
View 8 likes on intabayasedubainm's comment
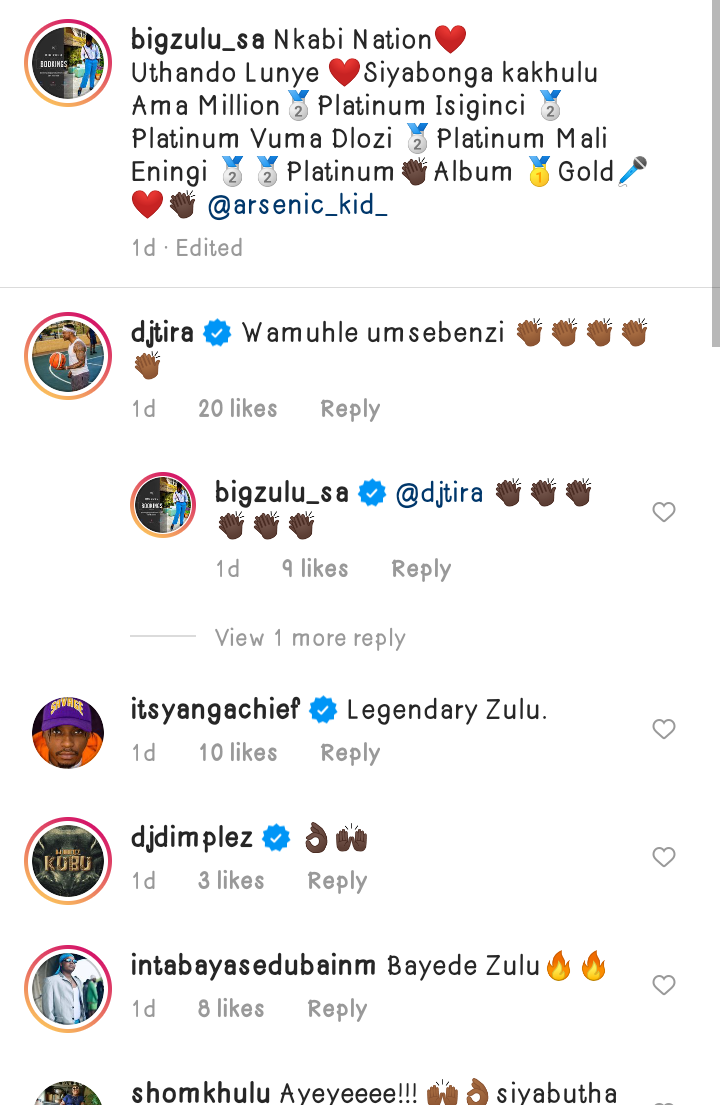[230, 1008]
